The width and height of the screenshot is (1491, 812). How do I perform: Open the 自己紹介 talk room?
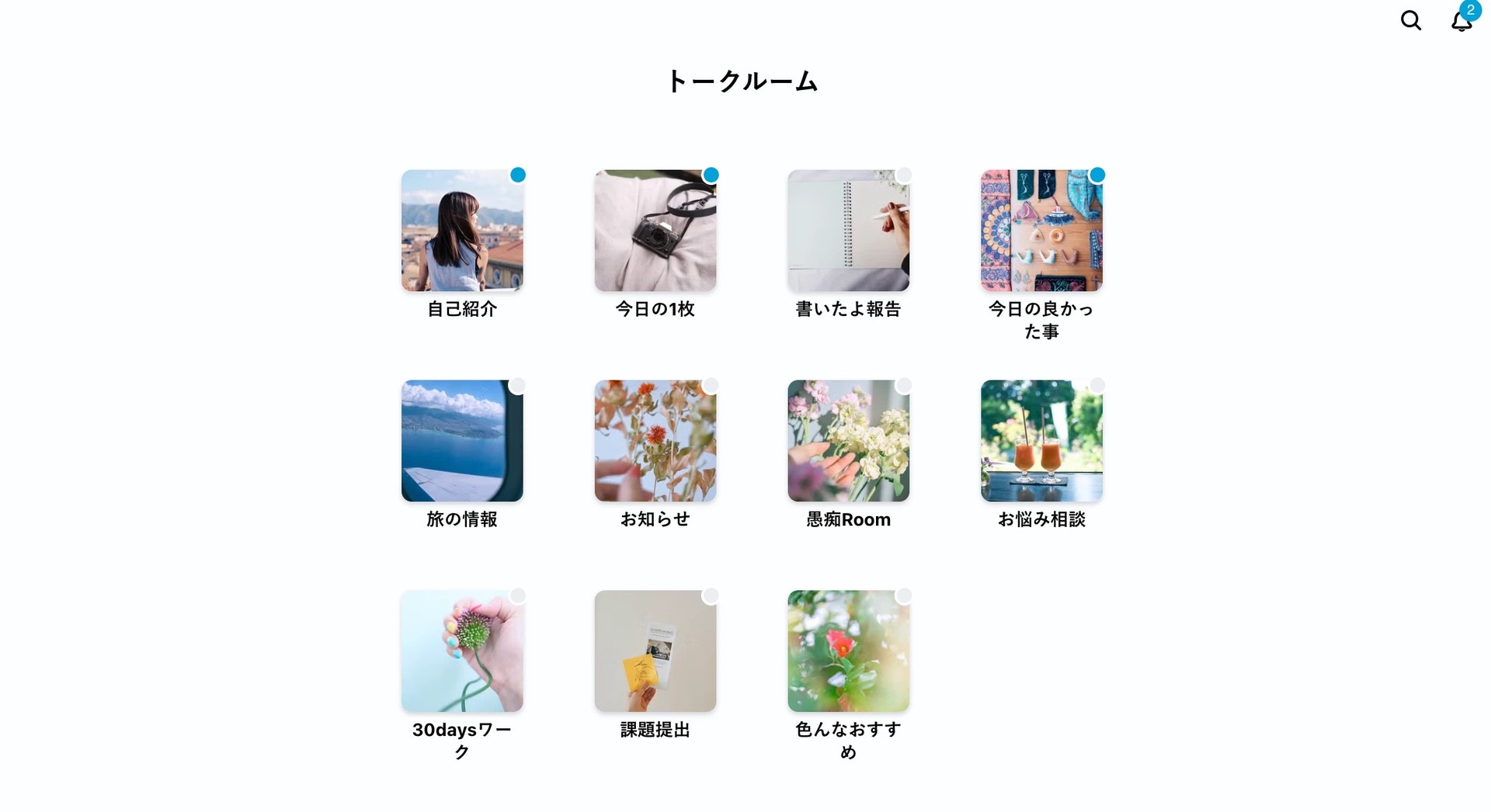(462, 231)
